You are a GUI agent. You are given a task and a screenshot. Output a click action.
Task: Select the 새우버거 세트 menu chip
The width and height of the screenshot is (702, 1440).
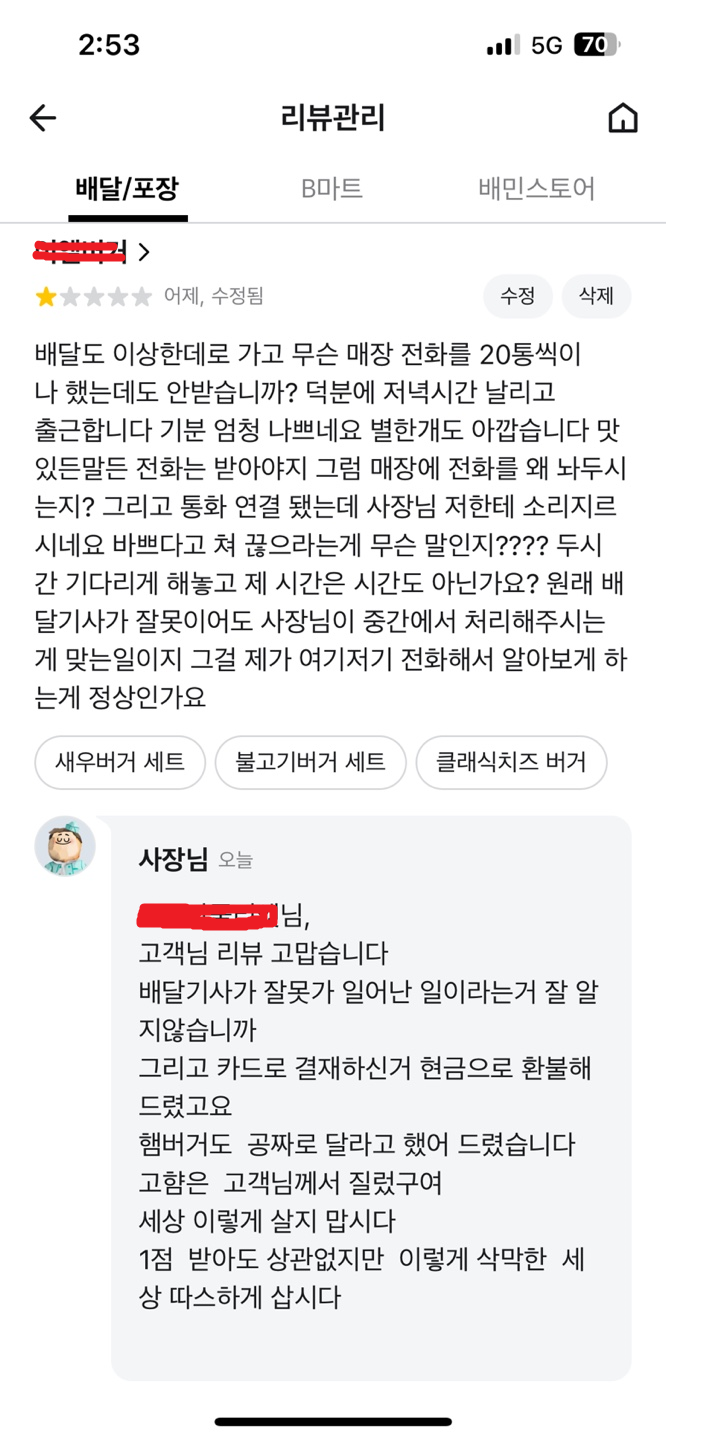120,762
